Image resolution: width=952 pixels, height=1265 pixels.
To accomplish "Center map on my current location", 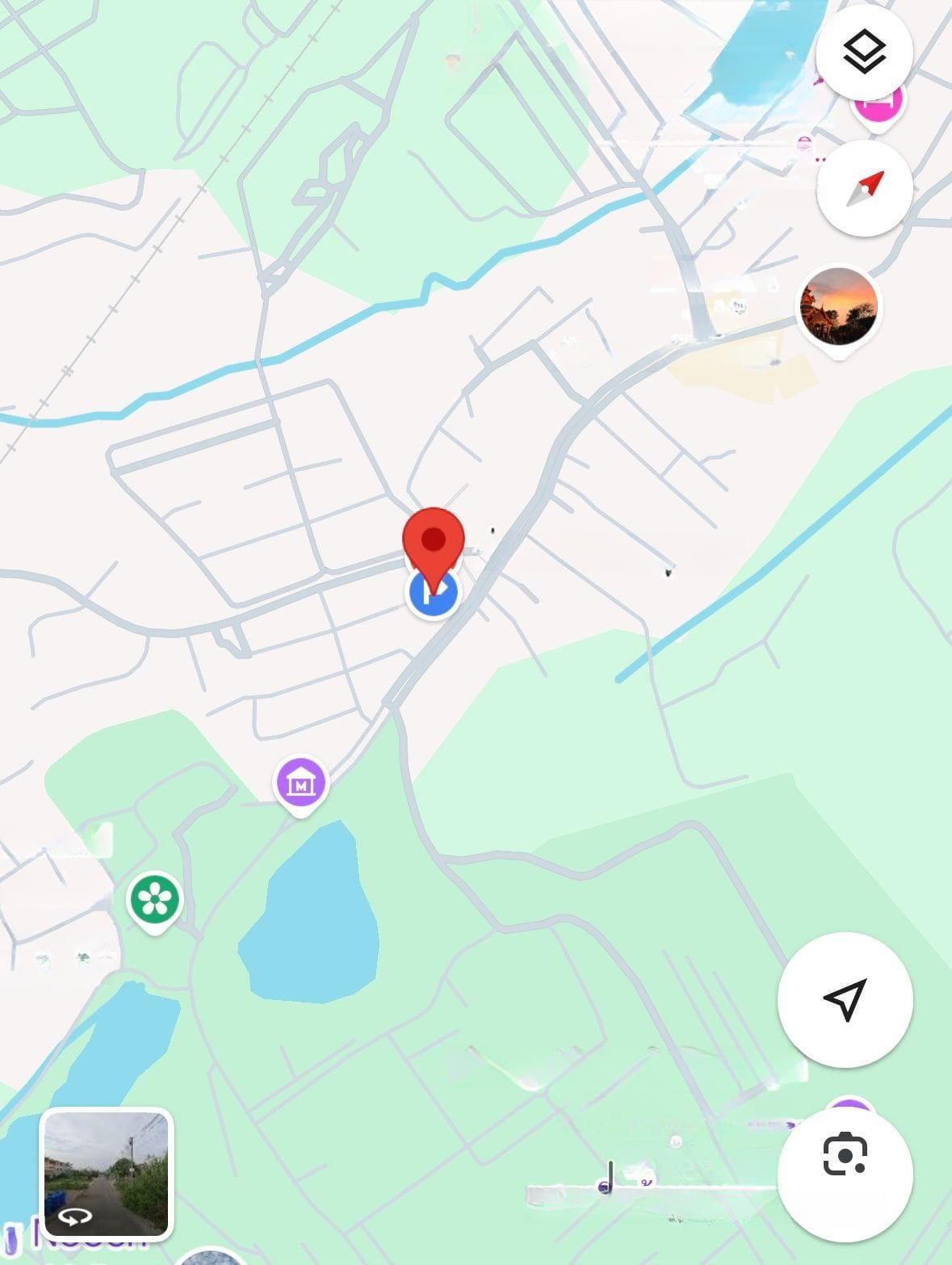I will click(x=845, y=999).
